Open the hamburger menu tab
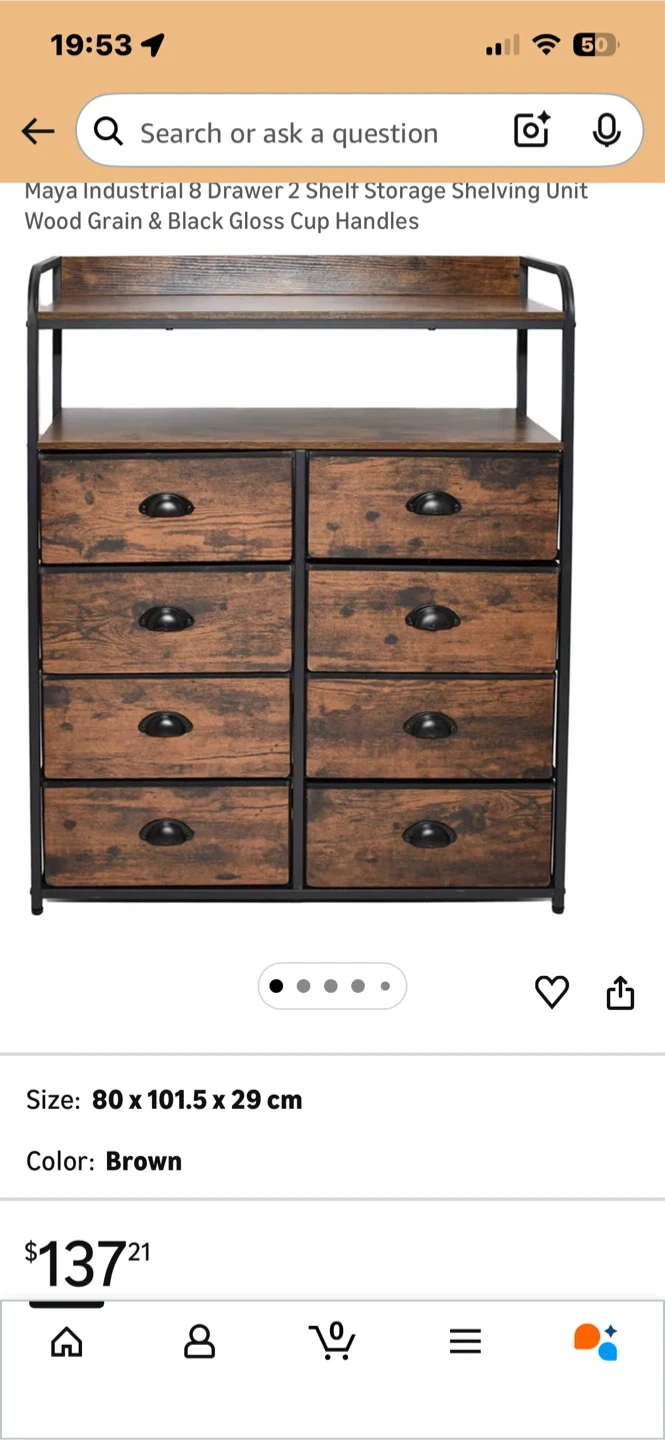Screen dimensions: 665x1440 (x=465, y=1341)
